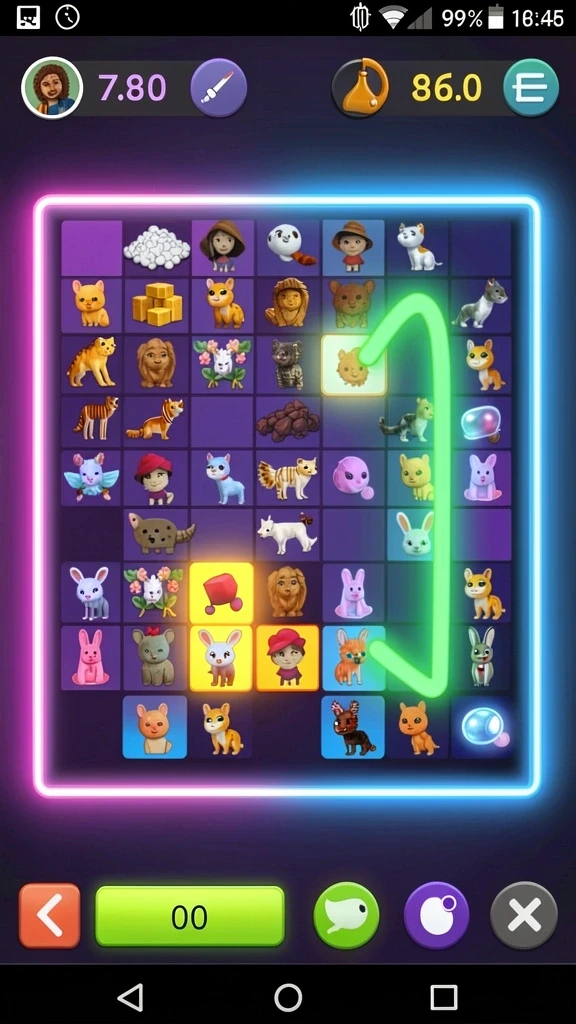This screenshot has width=576, height=1024.
Task: Select the red gem tile
Action: 221,593
